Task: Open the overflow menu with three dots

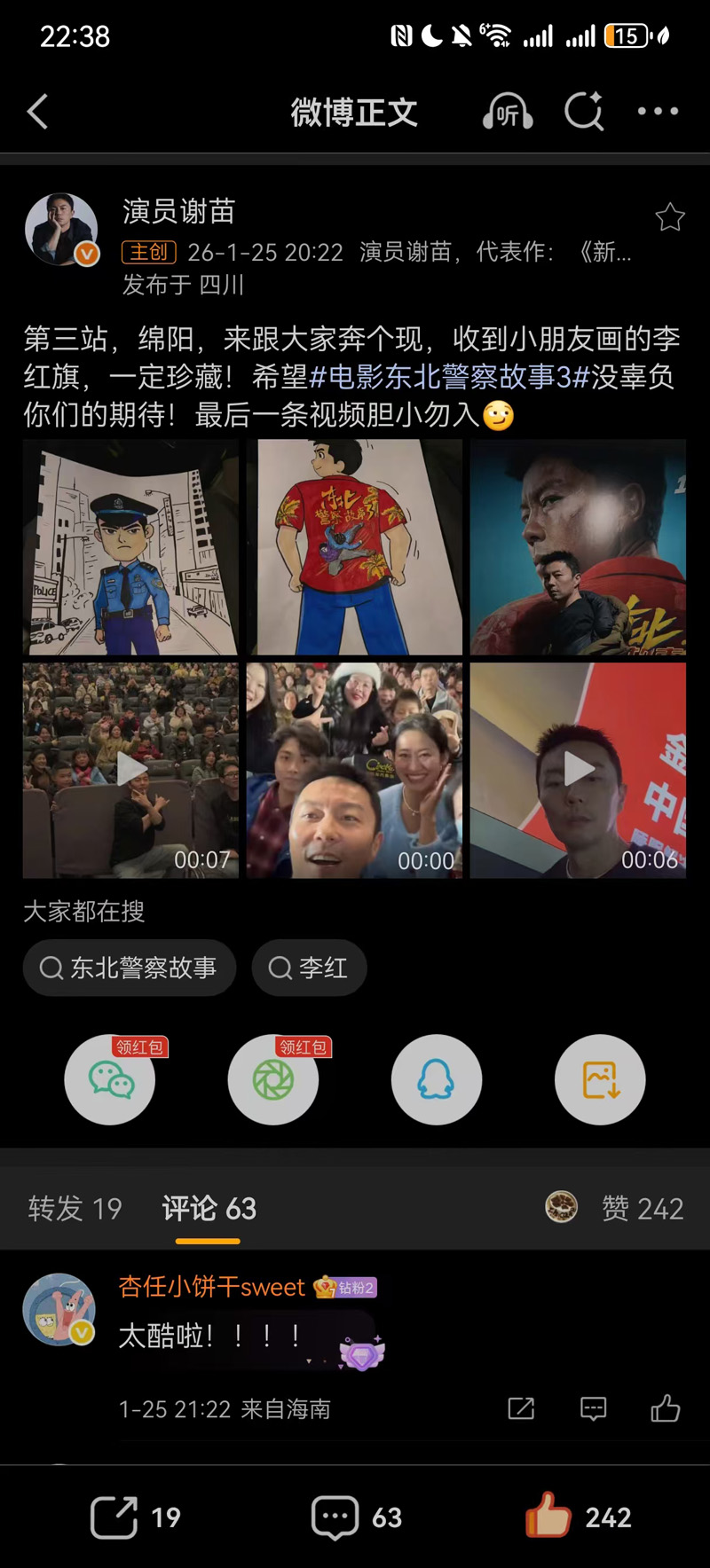Action: pos(658,112)
